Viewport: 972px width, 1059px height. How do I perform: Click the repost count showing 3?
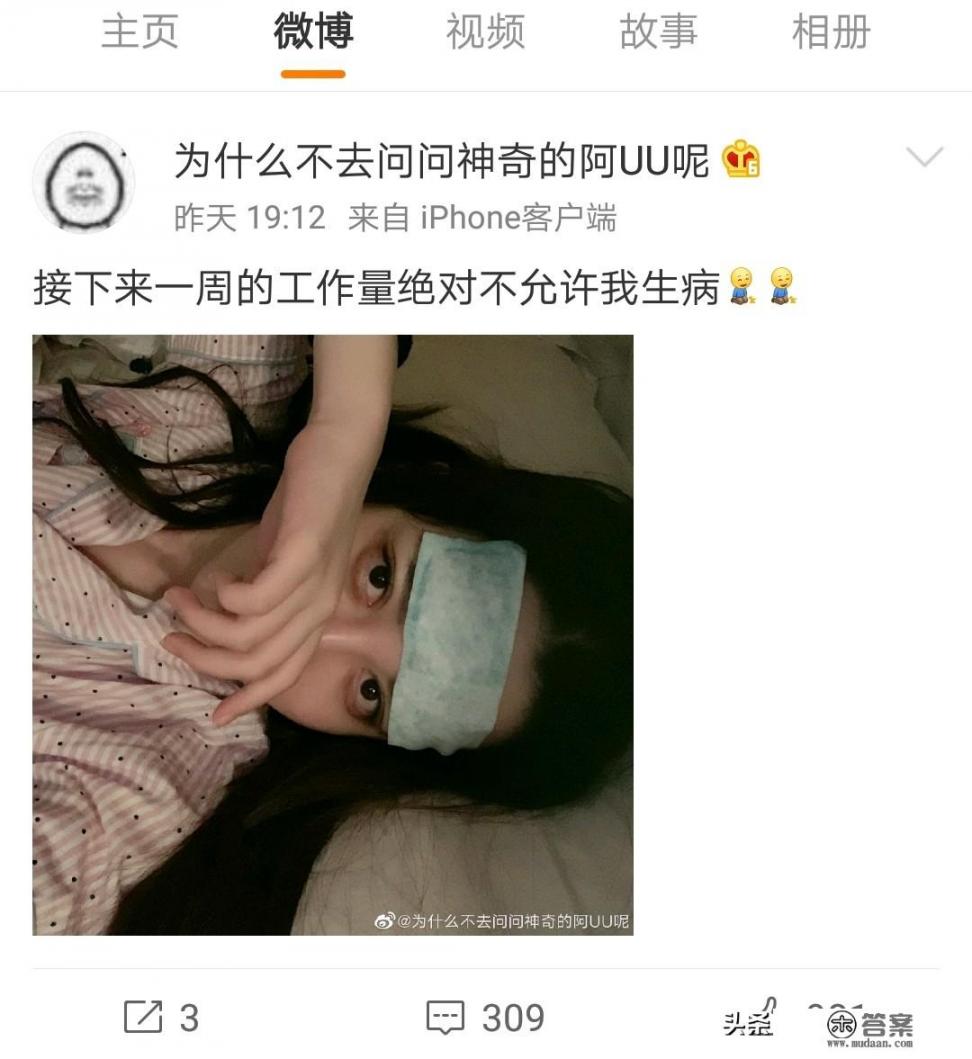pyautogui.click(x=189, y=1017)
